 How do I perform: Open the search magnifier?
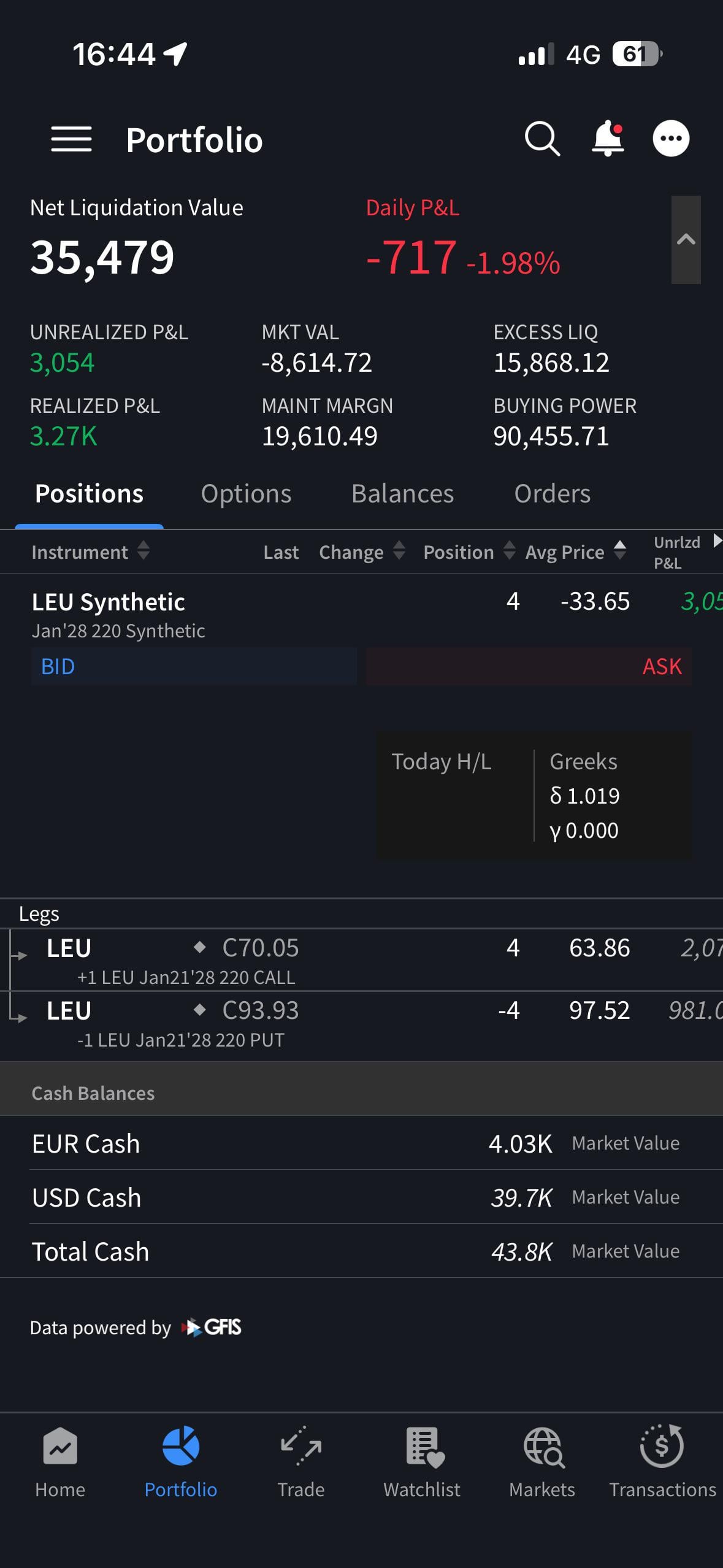[542, 139]
